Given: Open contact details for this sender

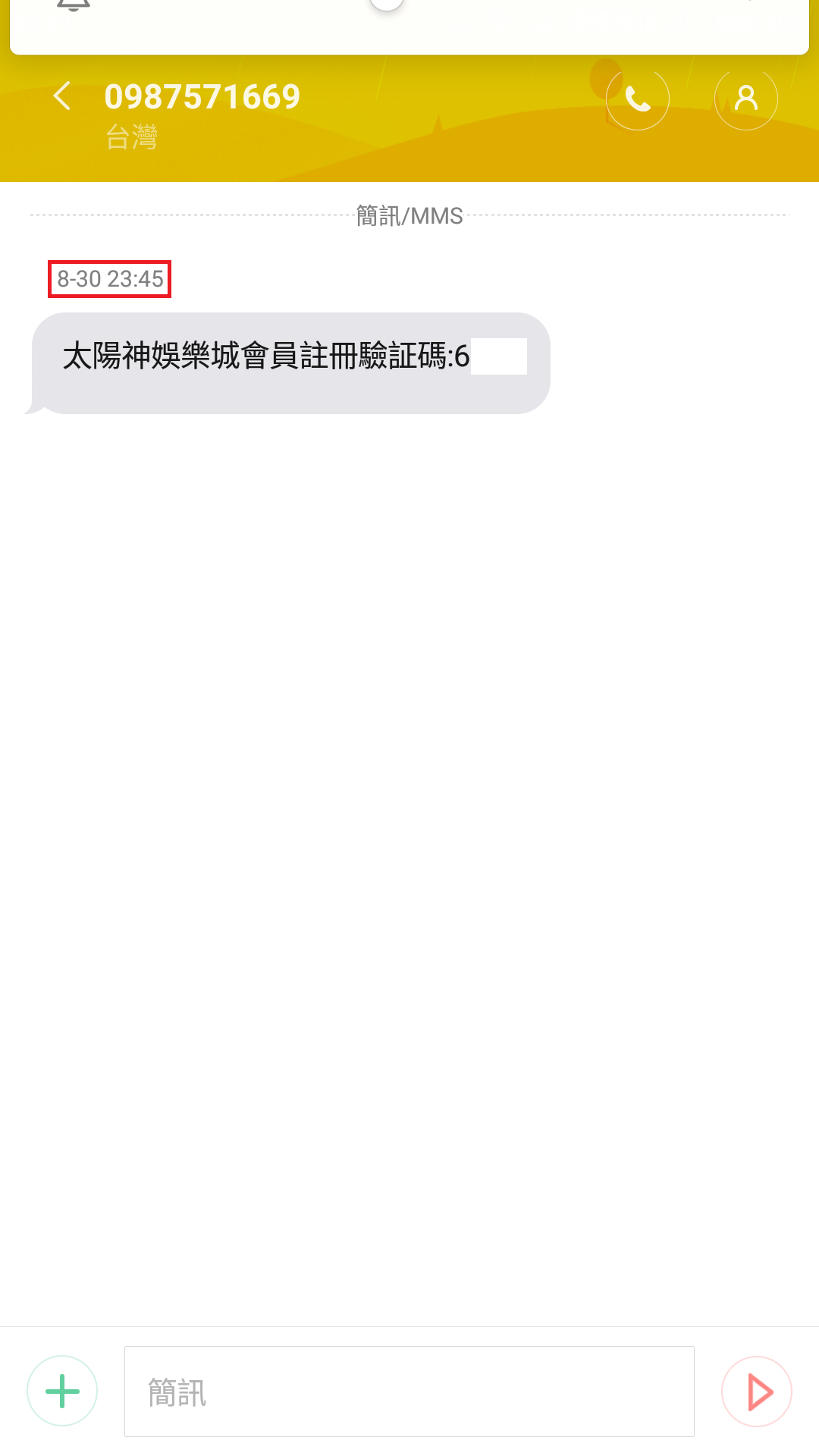Looking at the screenshot, I should pyautogui.click(x=746, y=99).
